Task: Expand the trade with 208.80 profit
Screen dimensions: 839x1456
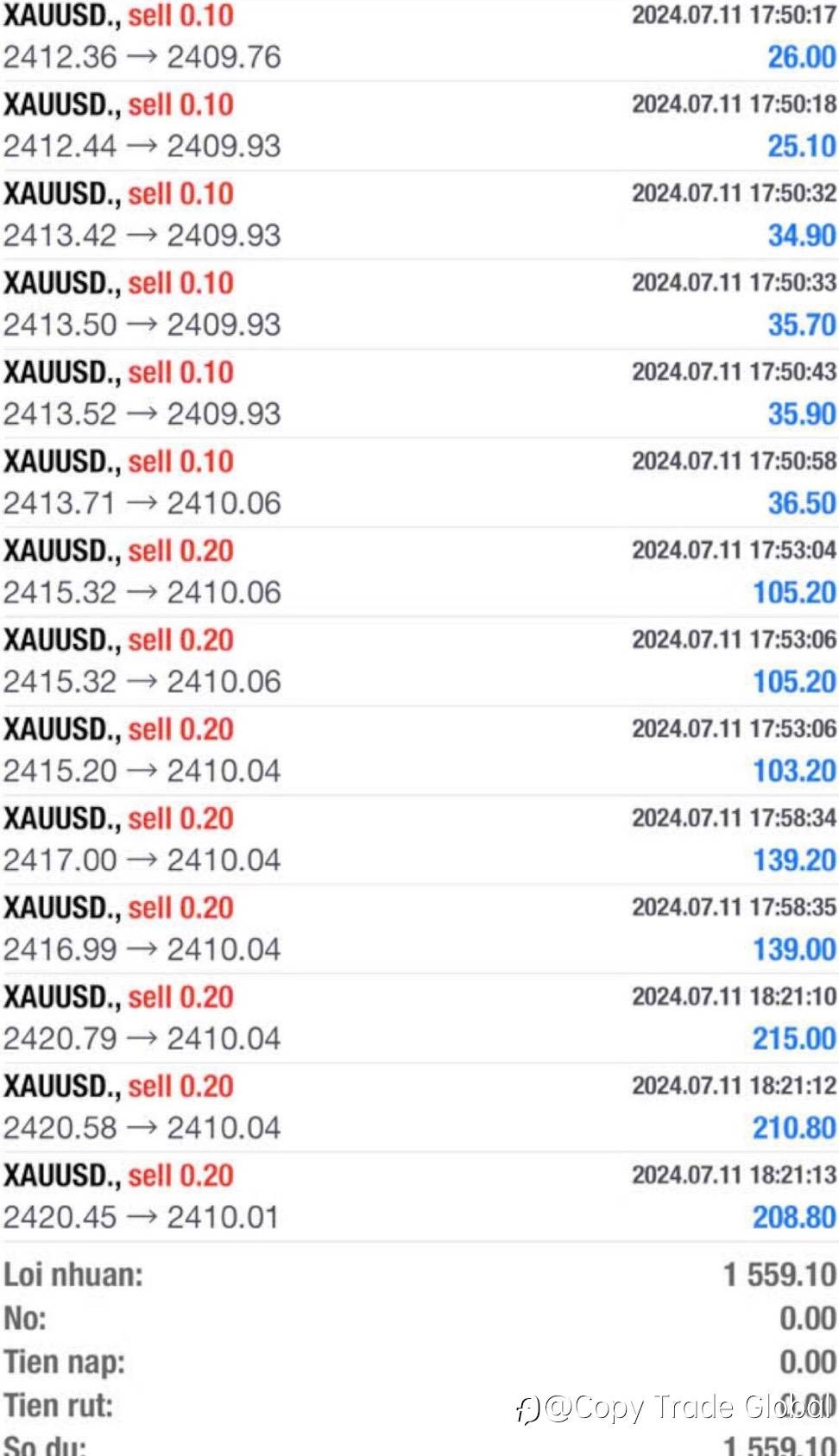Action: [419, 1197]
